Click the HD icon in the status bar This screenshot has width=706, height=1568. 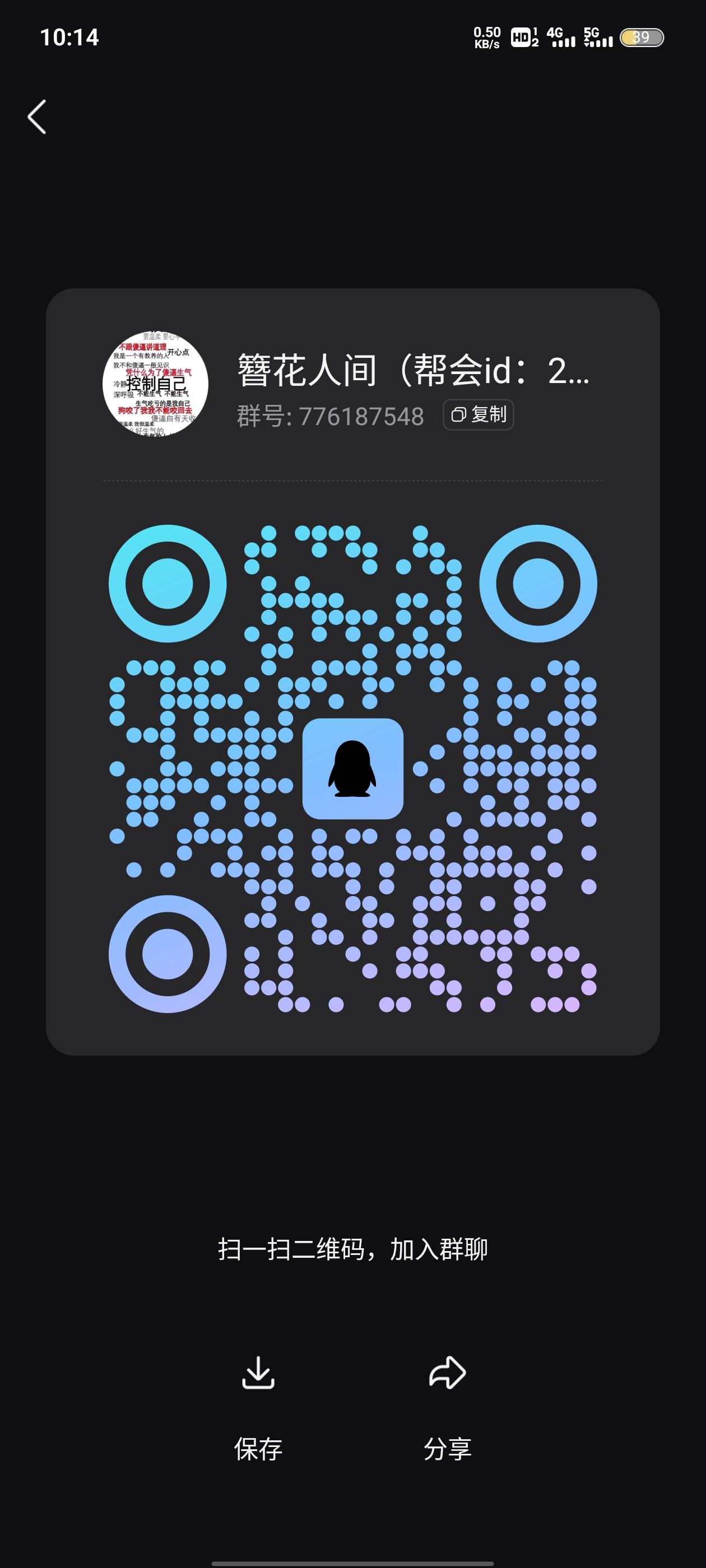[521, 36]
